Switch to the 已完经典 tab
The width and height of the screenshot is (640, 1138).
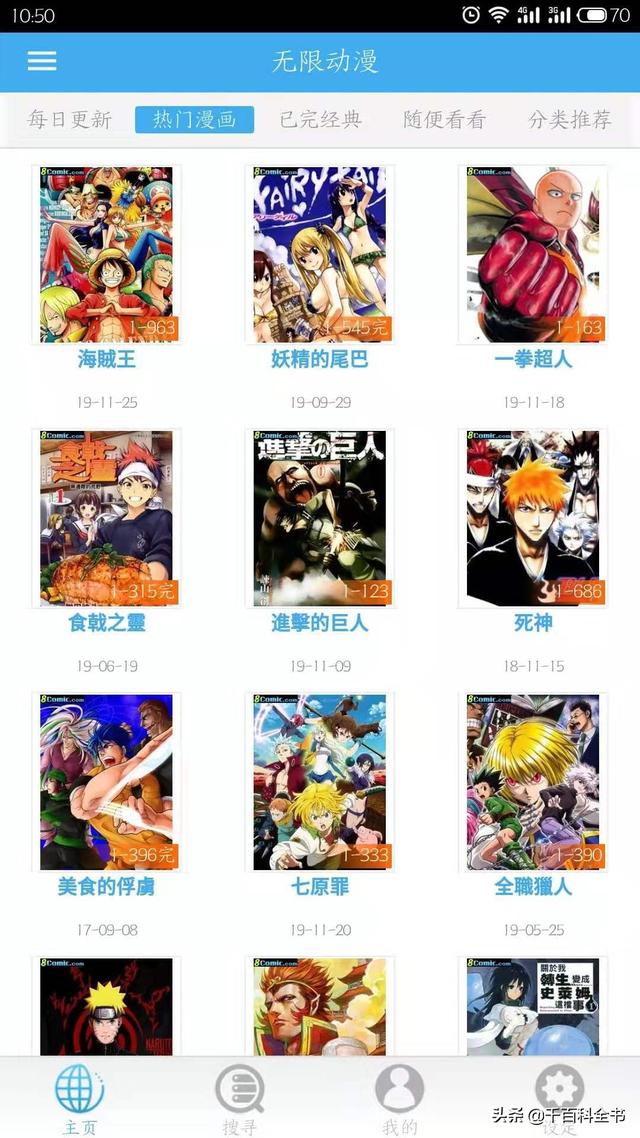[x=321, y=120]
